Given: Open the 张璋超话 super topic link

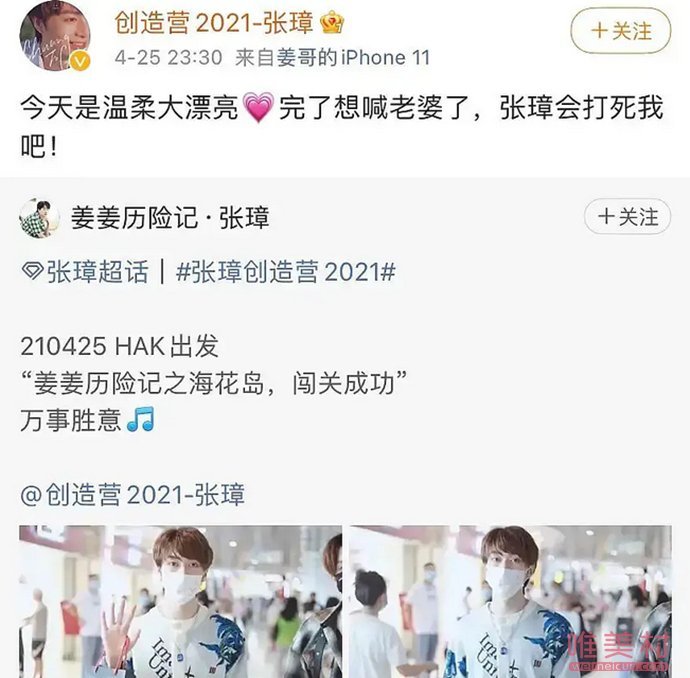Looking at the screenshot, I should point(84,273).
